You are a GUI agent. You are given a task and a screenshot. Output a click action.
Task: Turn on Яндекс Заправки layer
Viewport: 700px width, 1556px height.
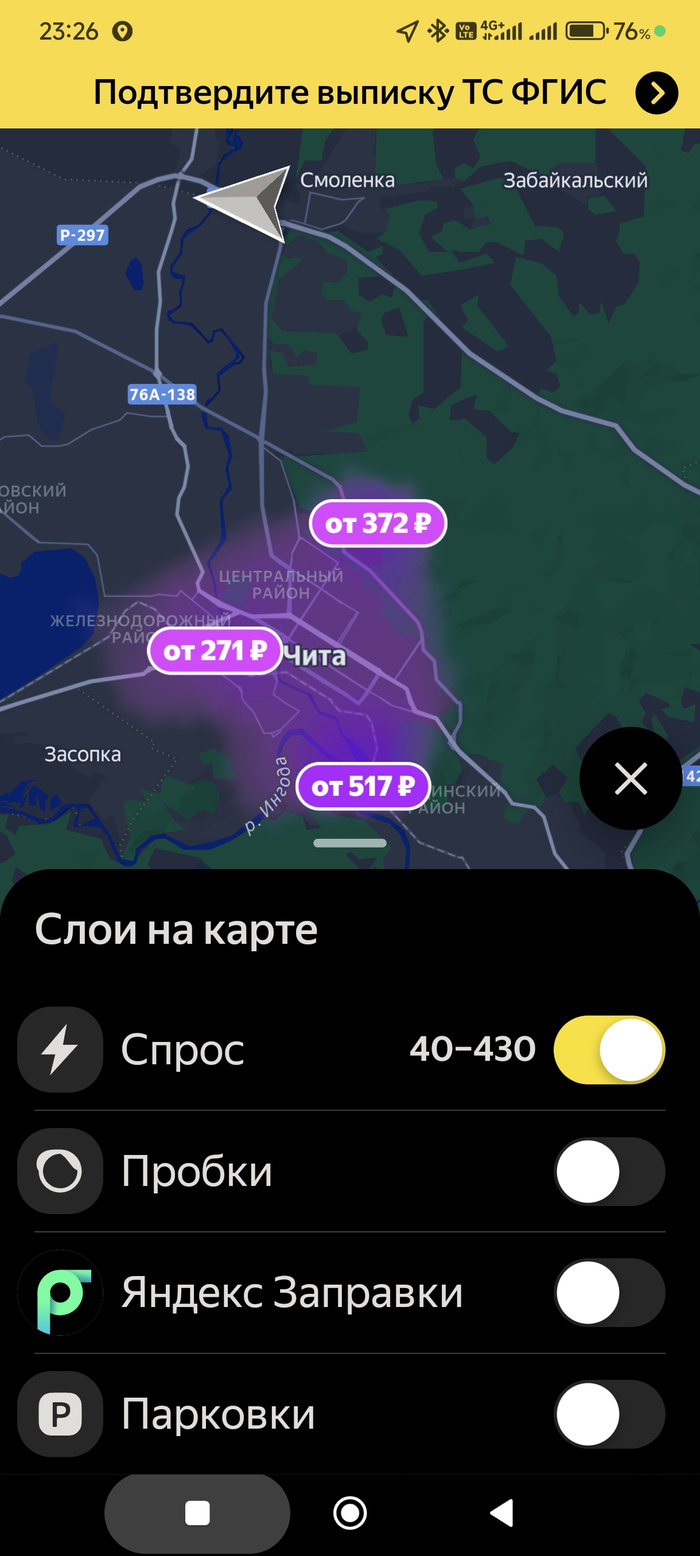609,1292
